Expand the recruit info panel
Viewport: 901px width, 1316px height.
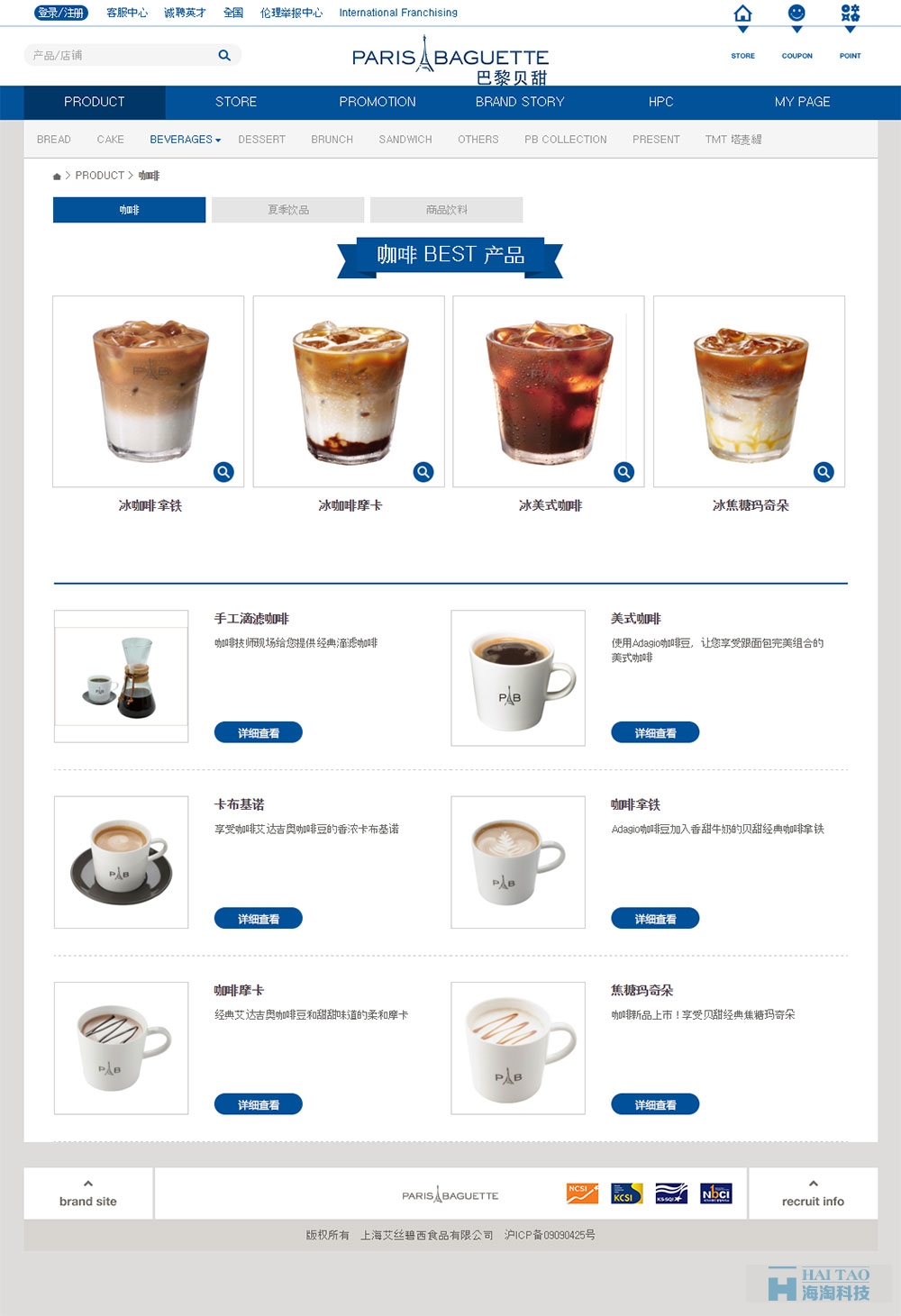813,1193
